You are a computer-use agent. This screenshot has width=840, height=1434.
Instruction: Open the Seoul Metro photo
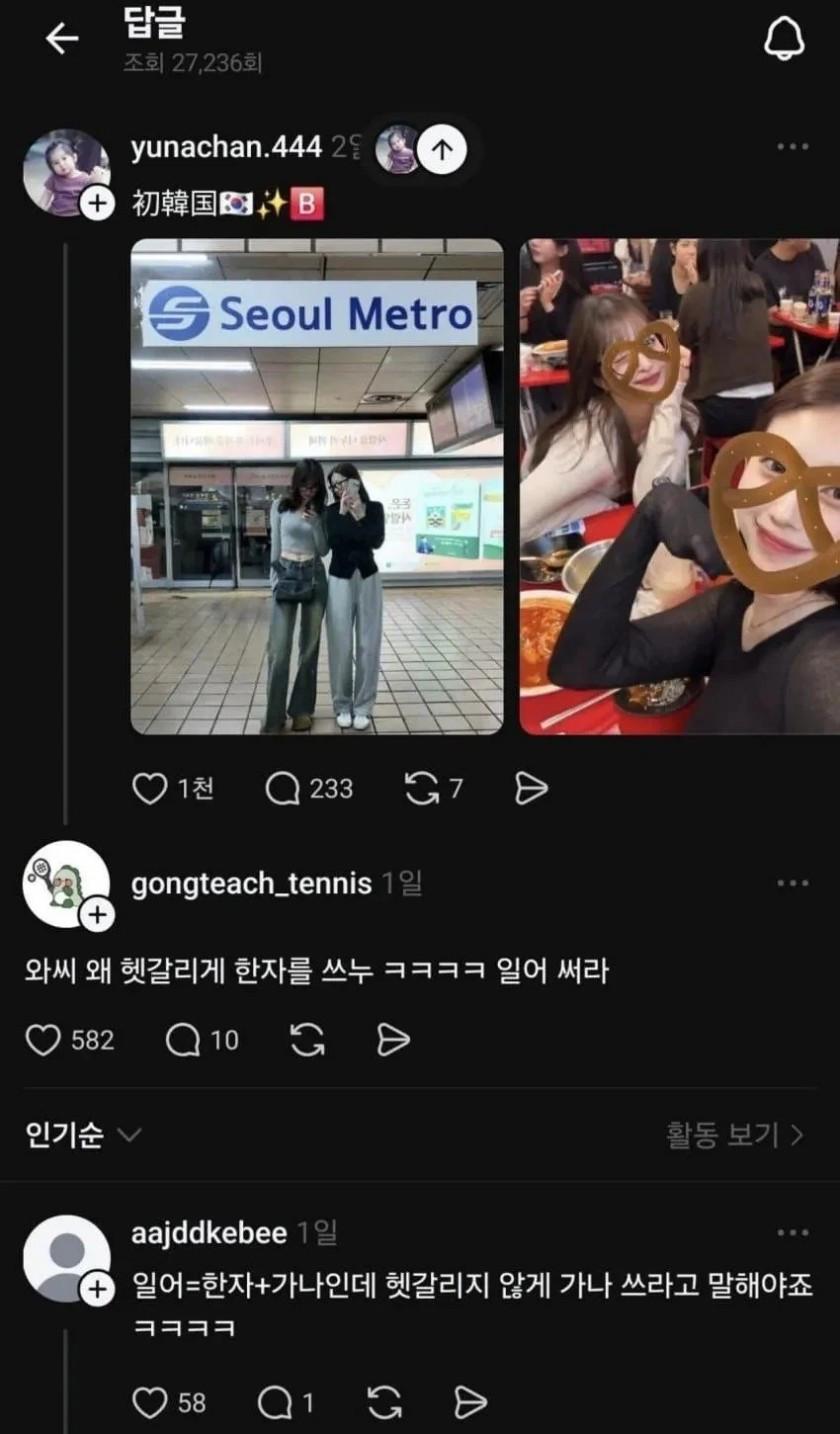point(317,486)
